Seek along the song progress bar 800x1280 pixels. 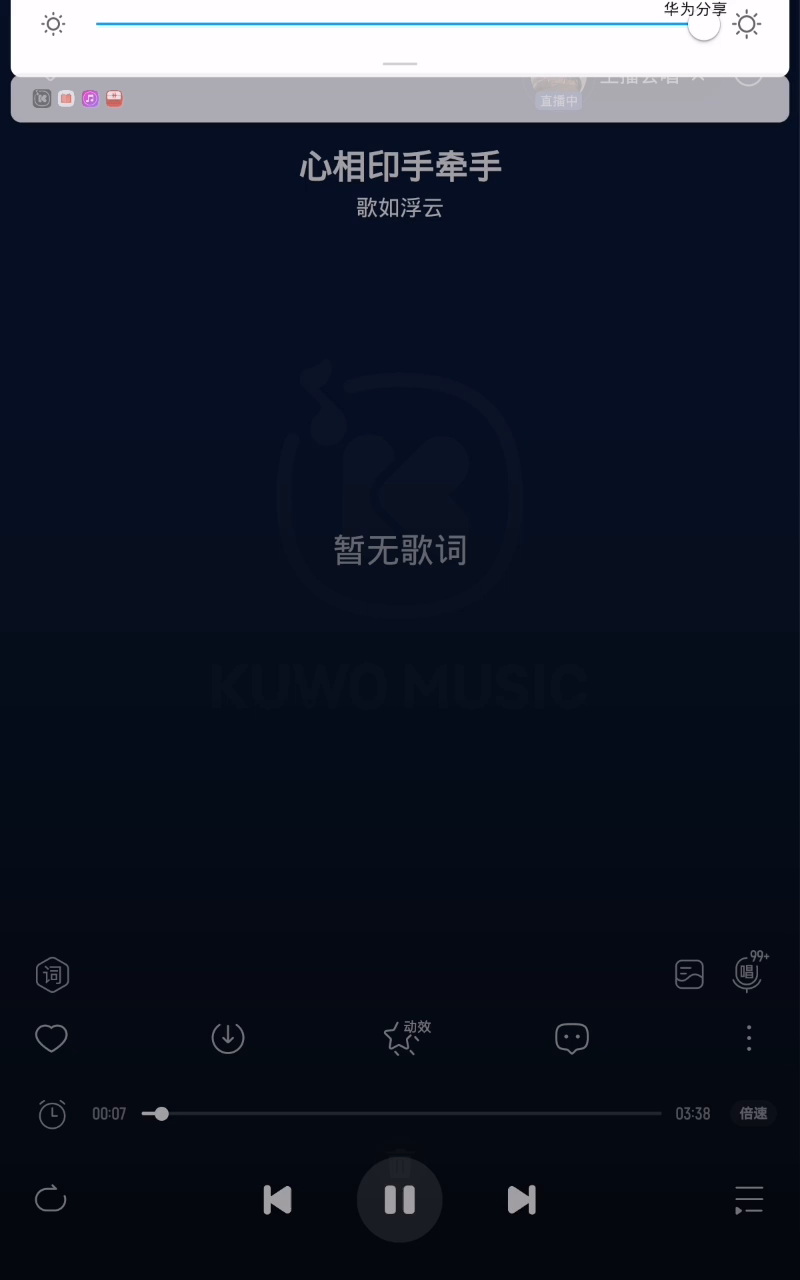click(400, 1113)
